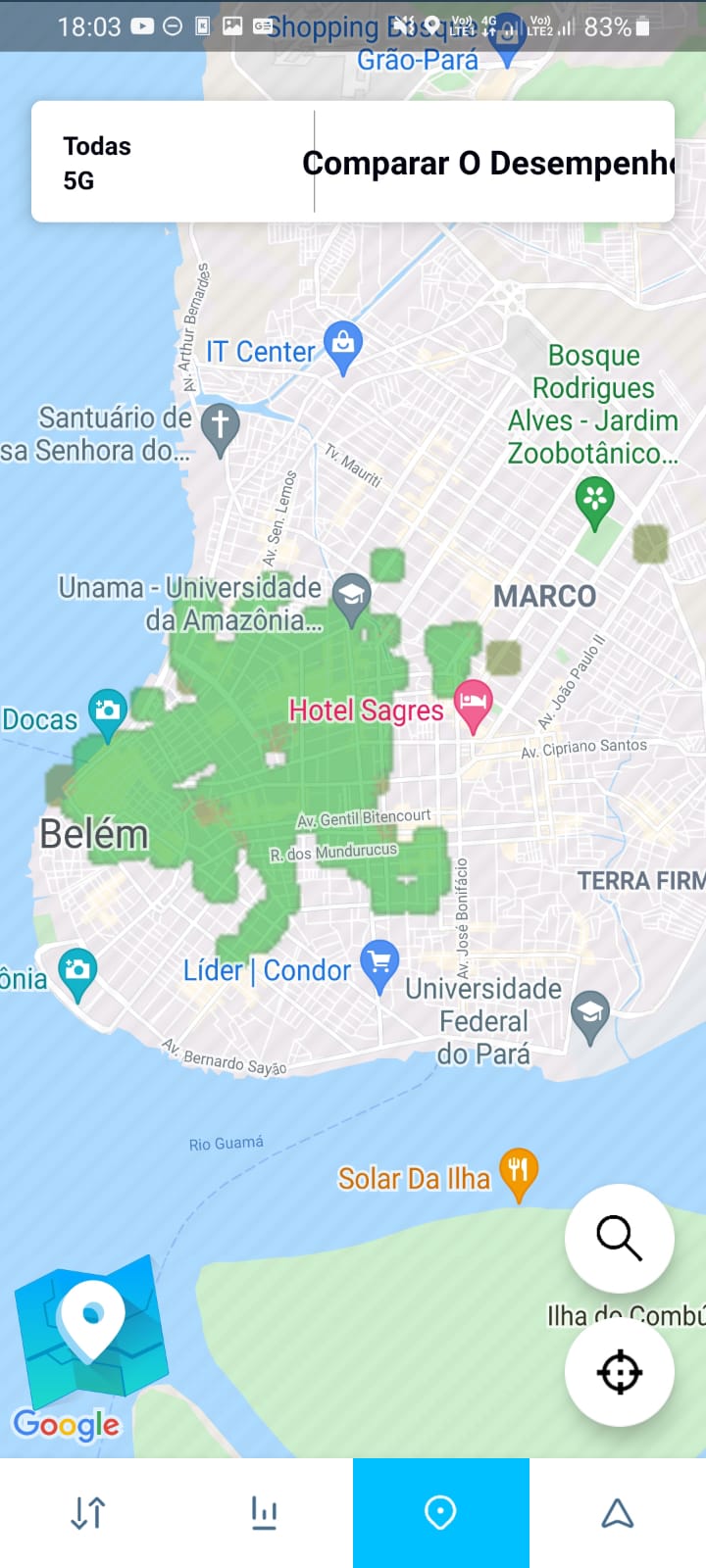Tap the Universidade Federal do Pará marker
Image resolution: width=706 pixels, height=1568 pixels.
[590, 1016]
